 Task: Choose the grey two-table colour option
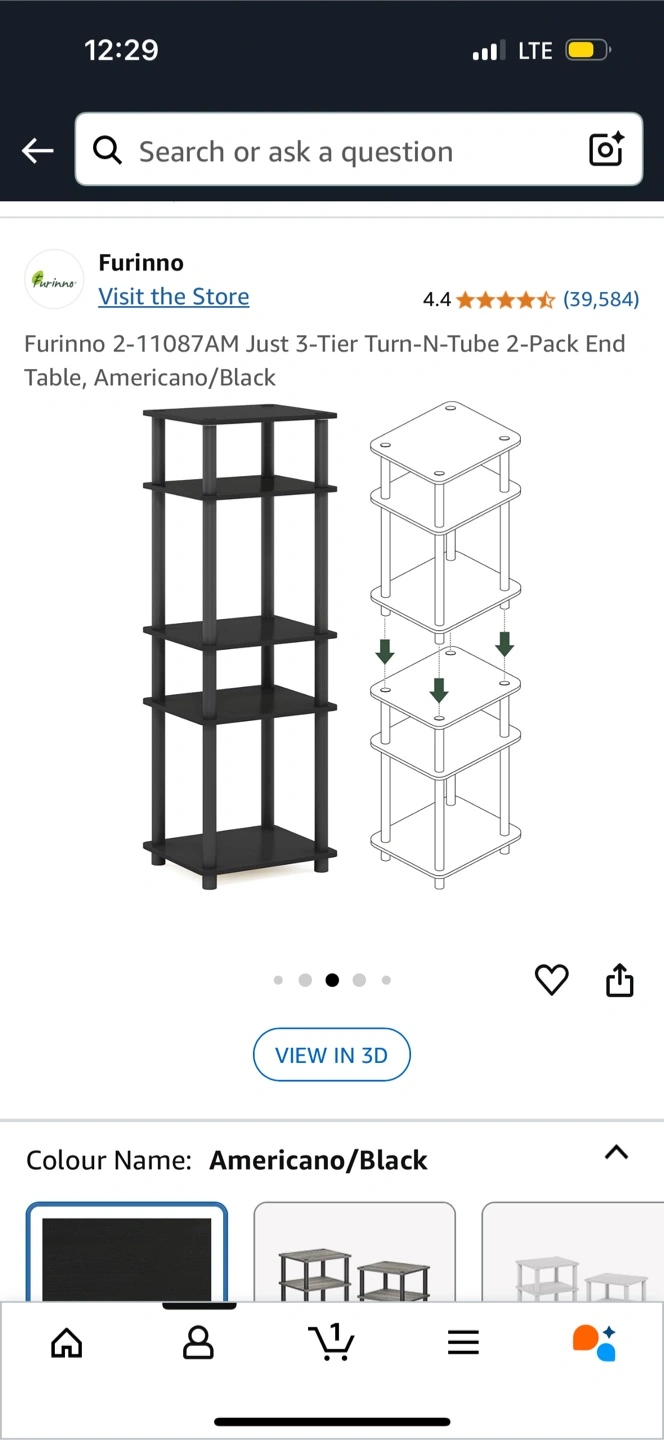click(x=355, y=1252)
